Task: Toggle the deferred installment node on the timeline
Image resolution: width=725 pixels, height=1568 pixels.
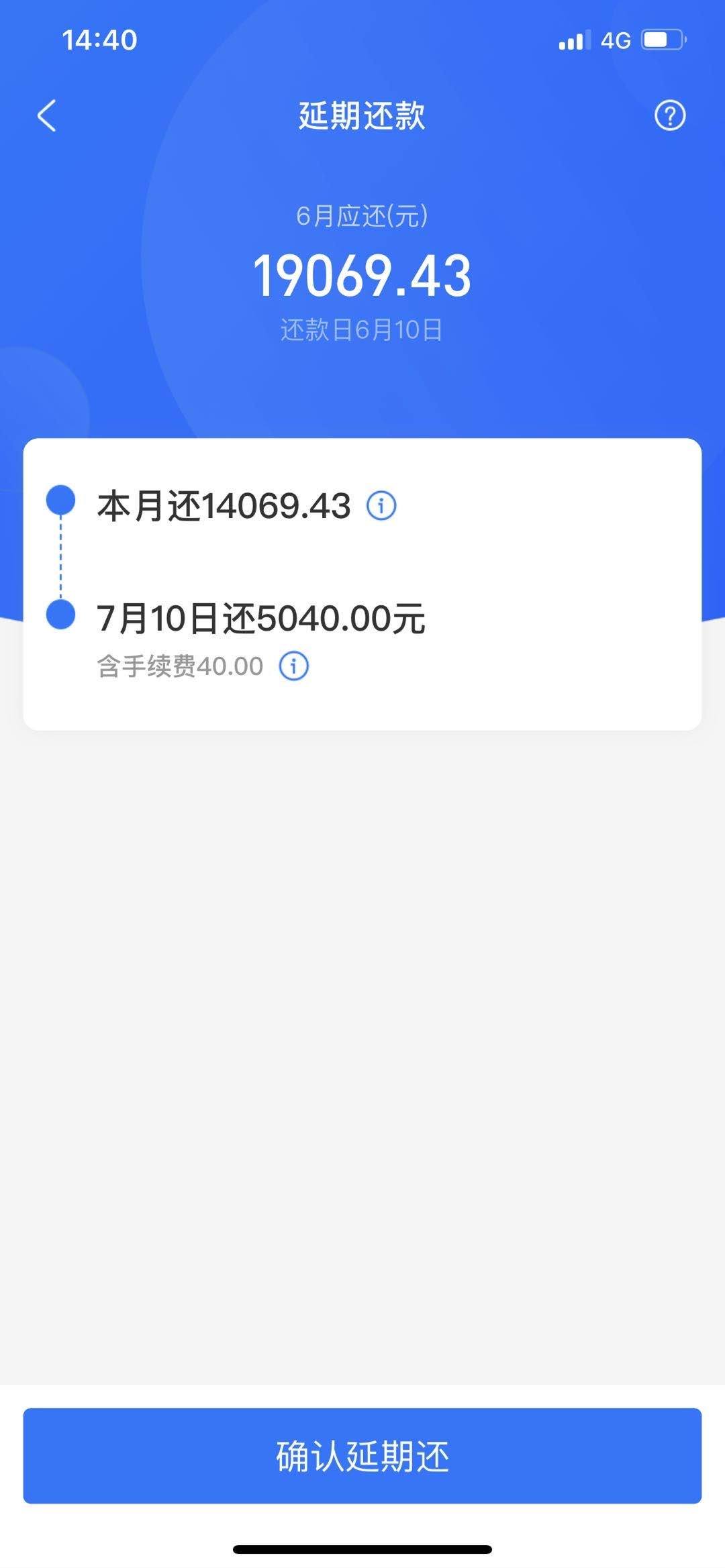Action: pyautogui.click(x=61, y=616)
